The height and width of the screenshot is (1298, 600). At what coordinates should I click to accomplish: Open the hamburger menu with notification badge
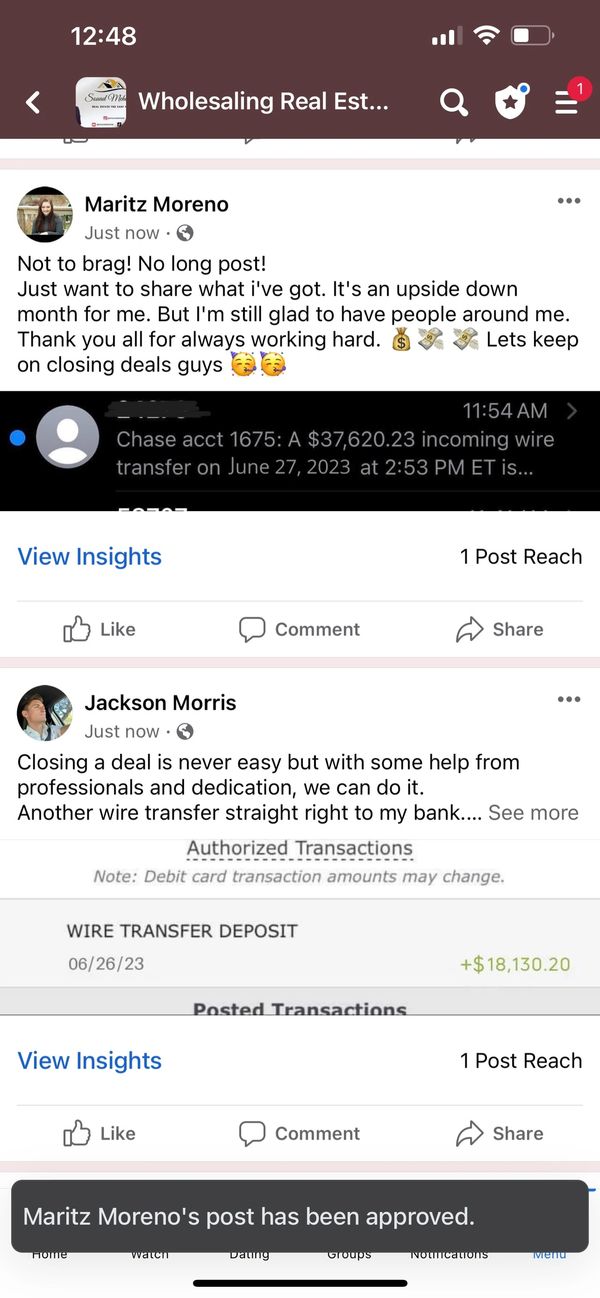(x=567, y=101)
